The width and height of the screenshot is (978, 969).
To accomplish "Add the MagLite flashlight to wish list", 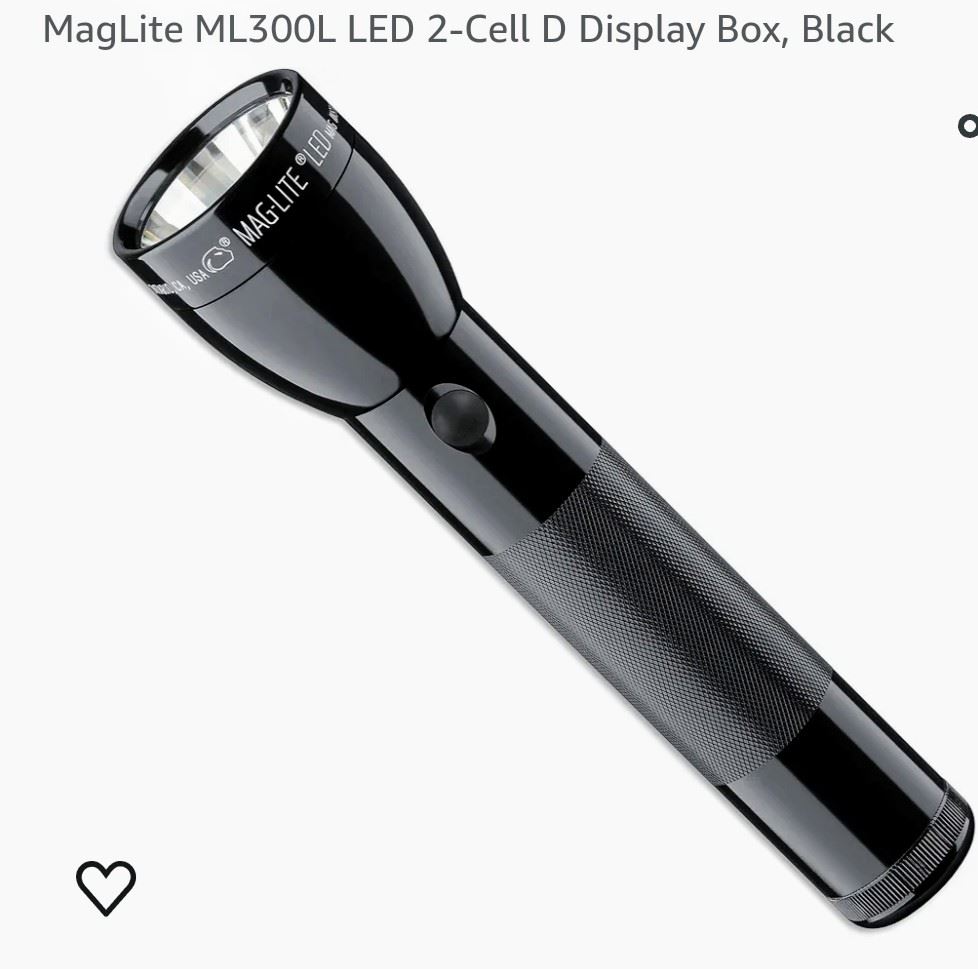I will 106,887.
